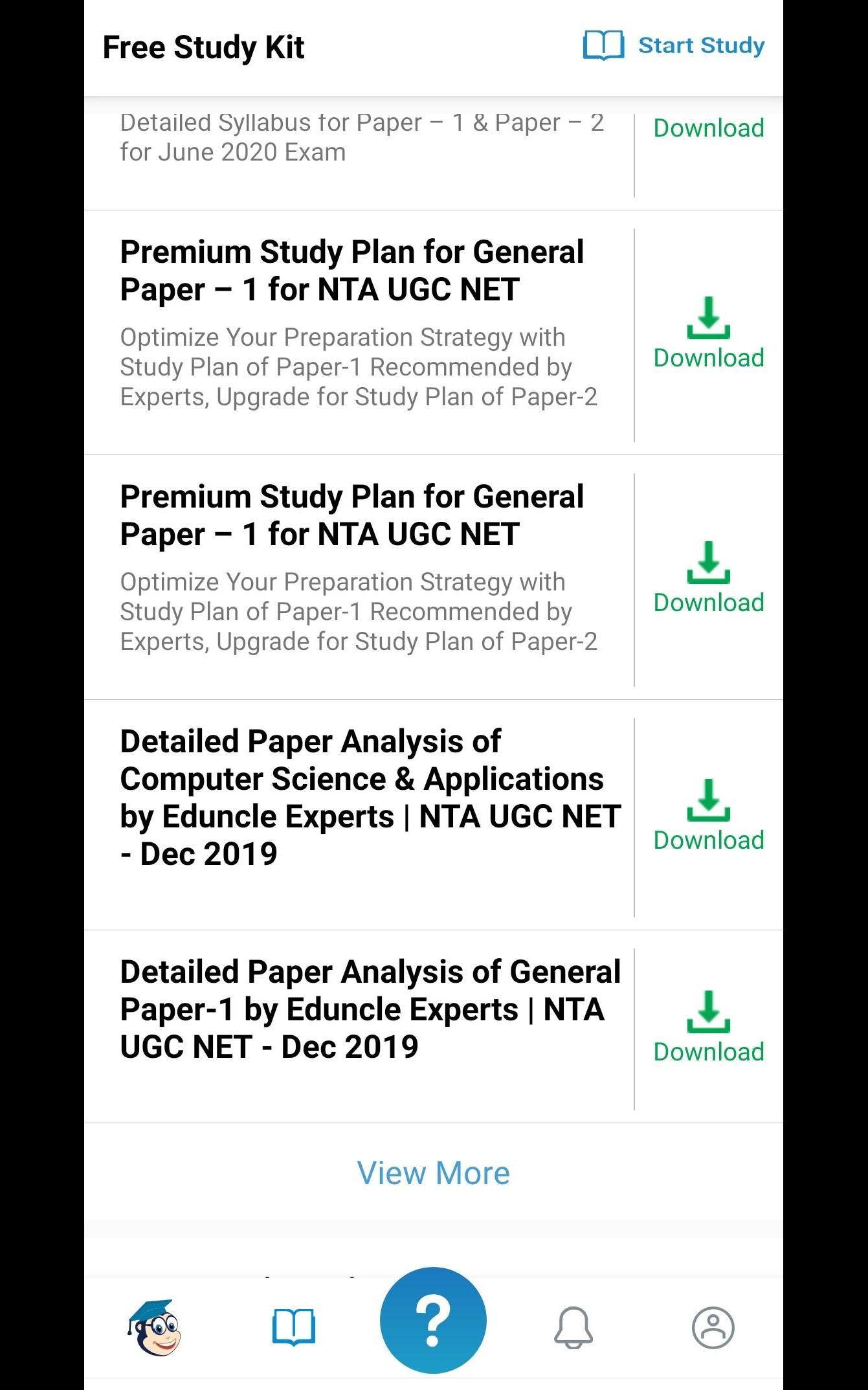
Task: Tap Start Study in the header
Action: point(674,46)
